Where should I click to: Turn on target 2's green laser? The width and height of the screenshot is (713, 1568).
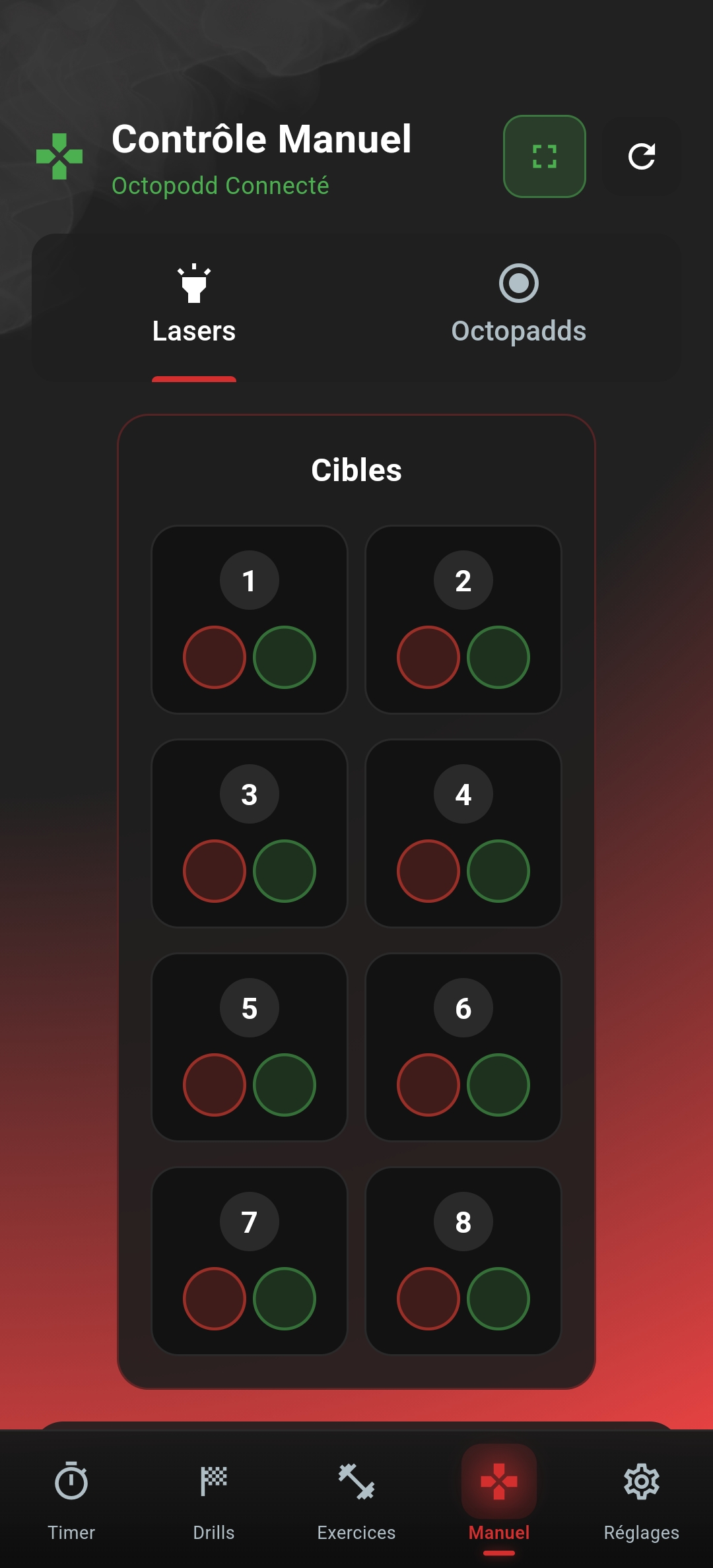(498, 657)
